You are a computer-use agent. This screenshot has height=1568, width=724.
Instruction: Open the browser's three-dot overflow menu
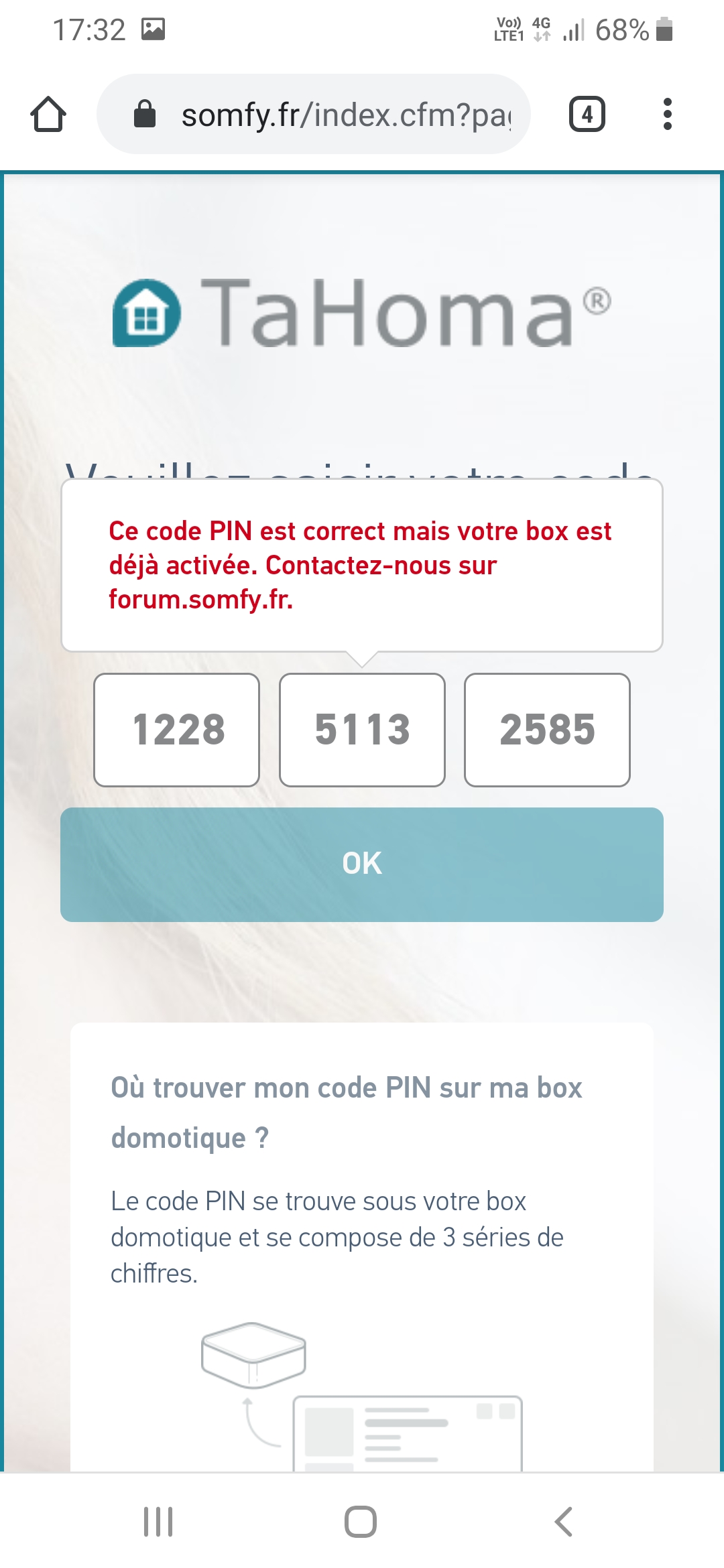point(666,115)
